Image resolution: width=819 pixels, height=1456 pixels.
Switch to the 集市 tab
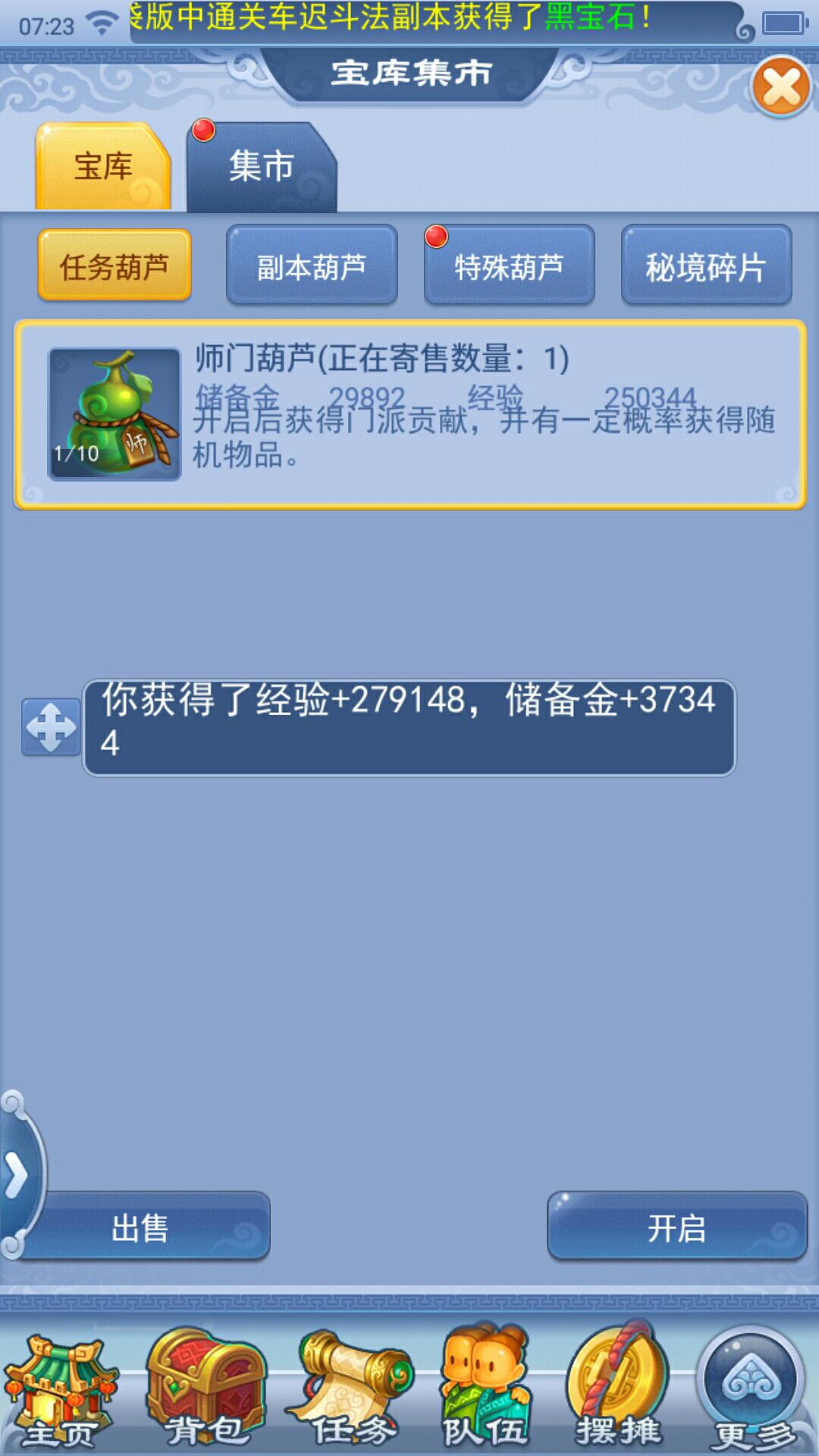[262, 166]
